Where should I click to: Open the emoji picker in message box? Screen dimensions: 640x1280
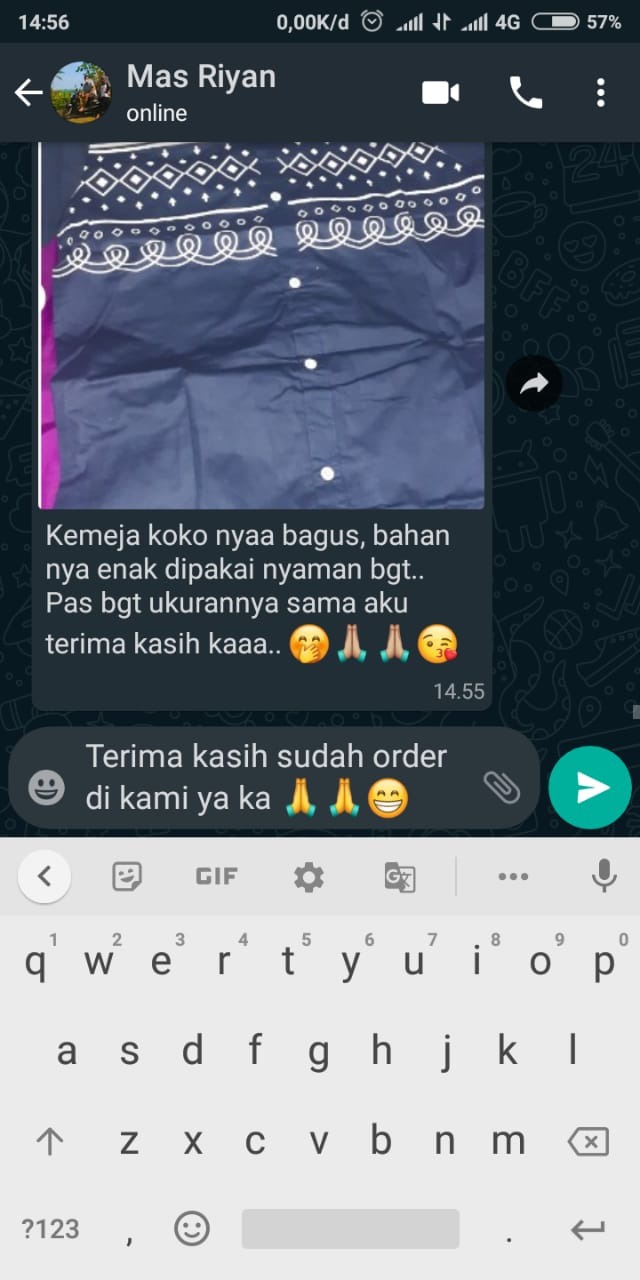(x=46, y=787)
